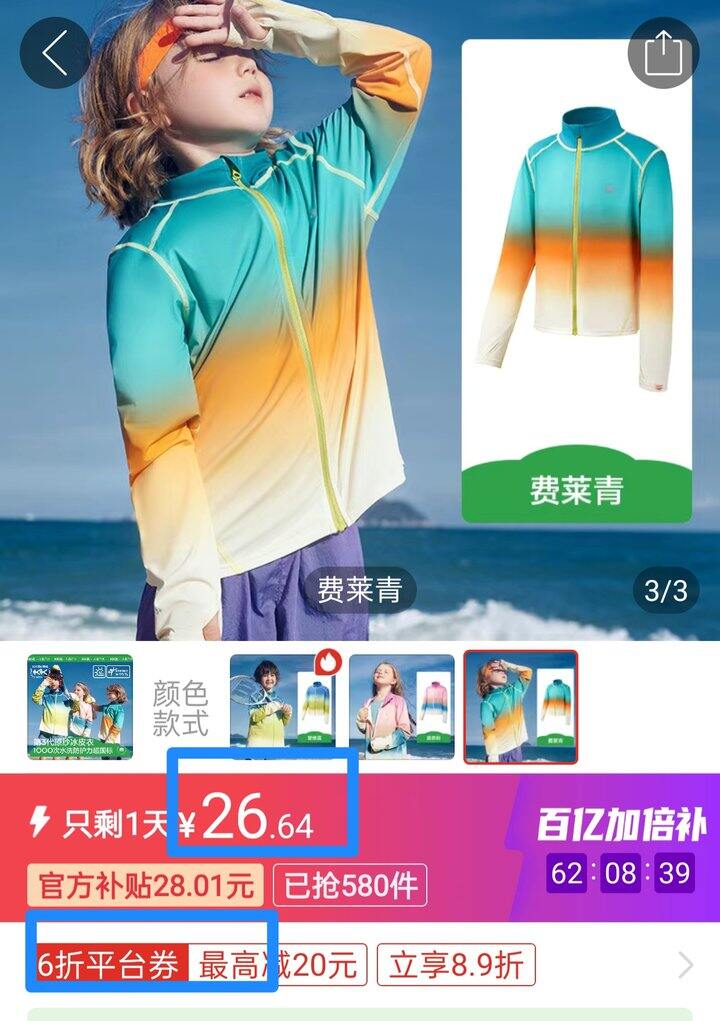Go back using the top-left arrow
Viewport: 720px width, 1021px height.
coord(55,53)
